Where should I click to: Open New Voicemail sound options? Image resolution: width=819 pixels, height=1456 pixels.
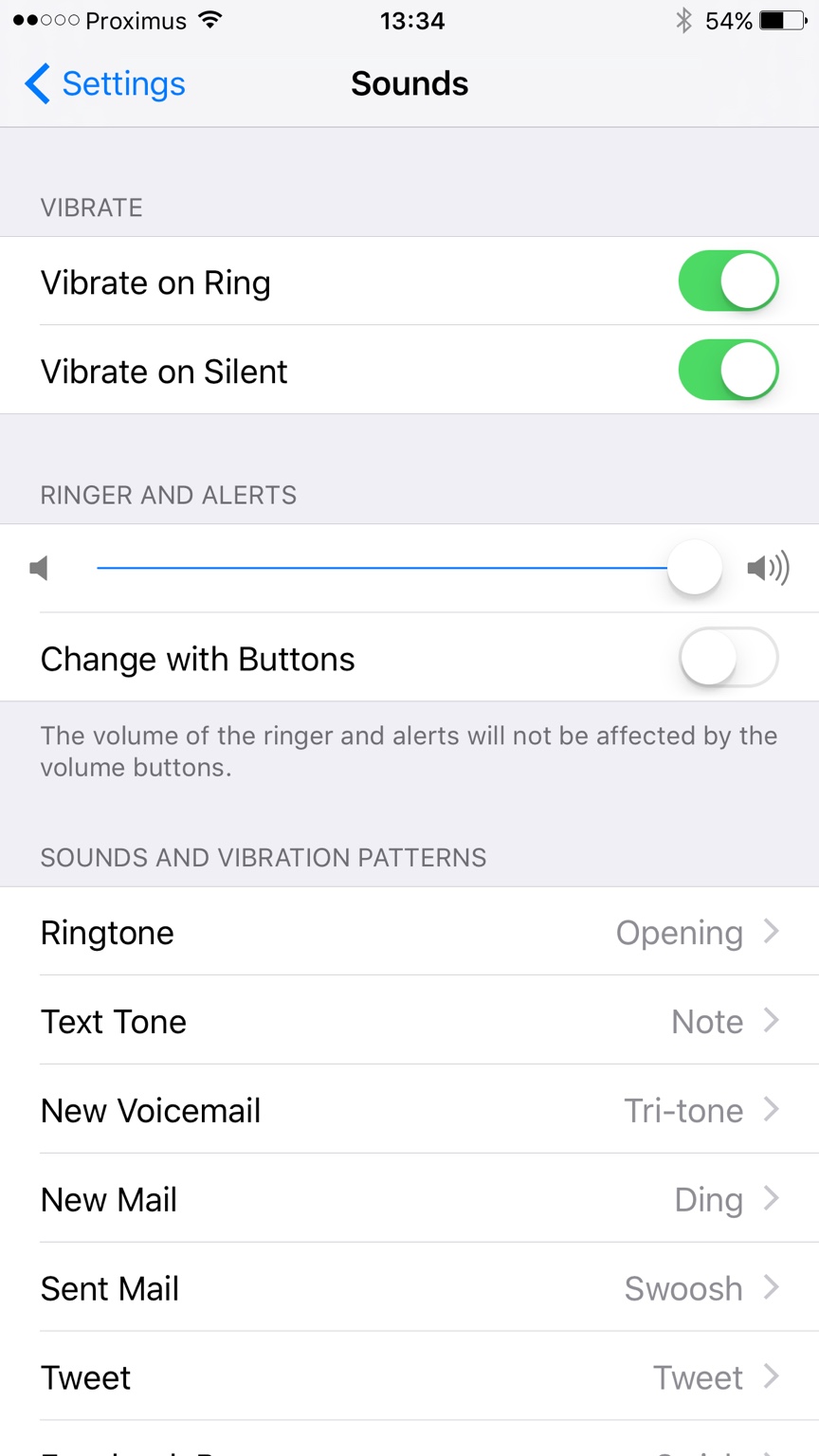[409, 1110]
